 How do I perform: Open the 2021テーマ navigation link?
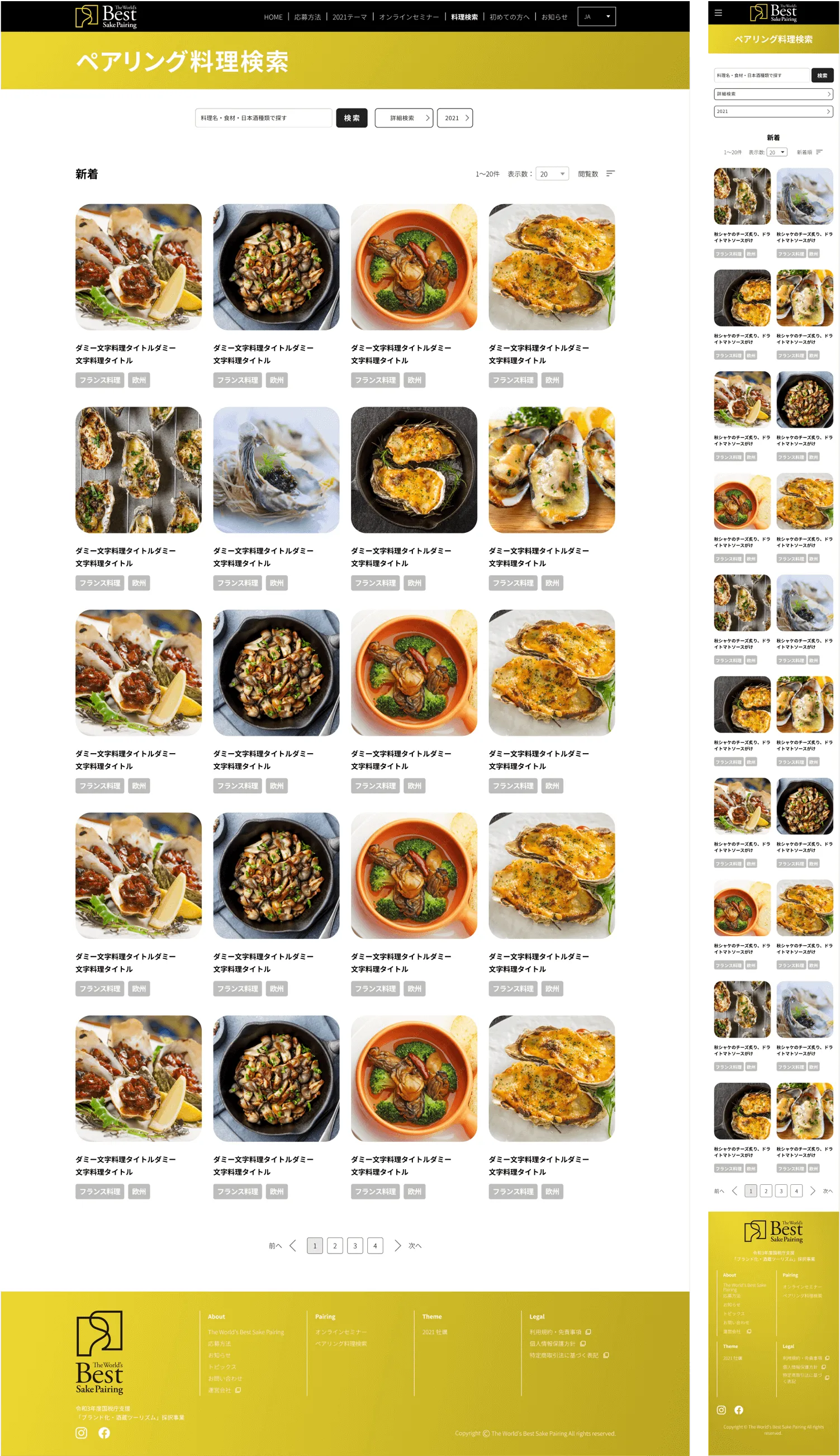pyautogui.click(x=349, y=17)
